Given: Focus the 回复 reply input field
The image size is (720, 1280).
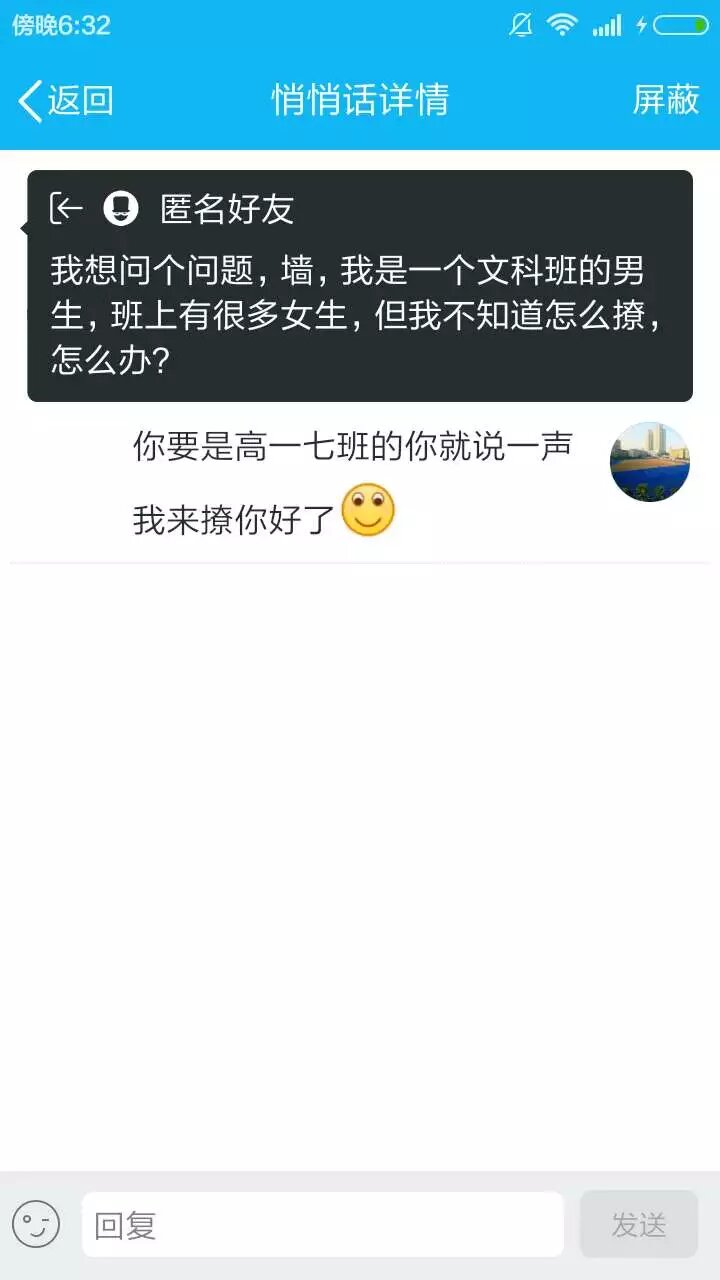Looking at the screenshot, I should [322, 1224].
